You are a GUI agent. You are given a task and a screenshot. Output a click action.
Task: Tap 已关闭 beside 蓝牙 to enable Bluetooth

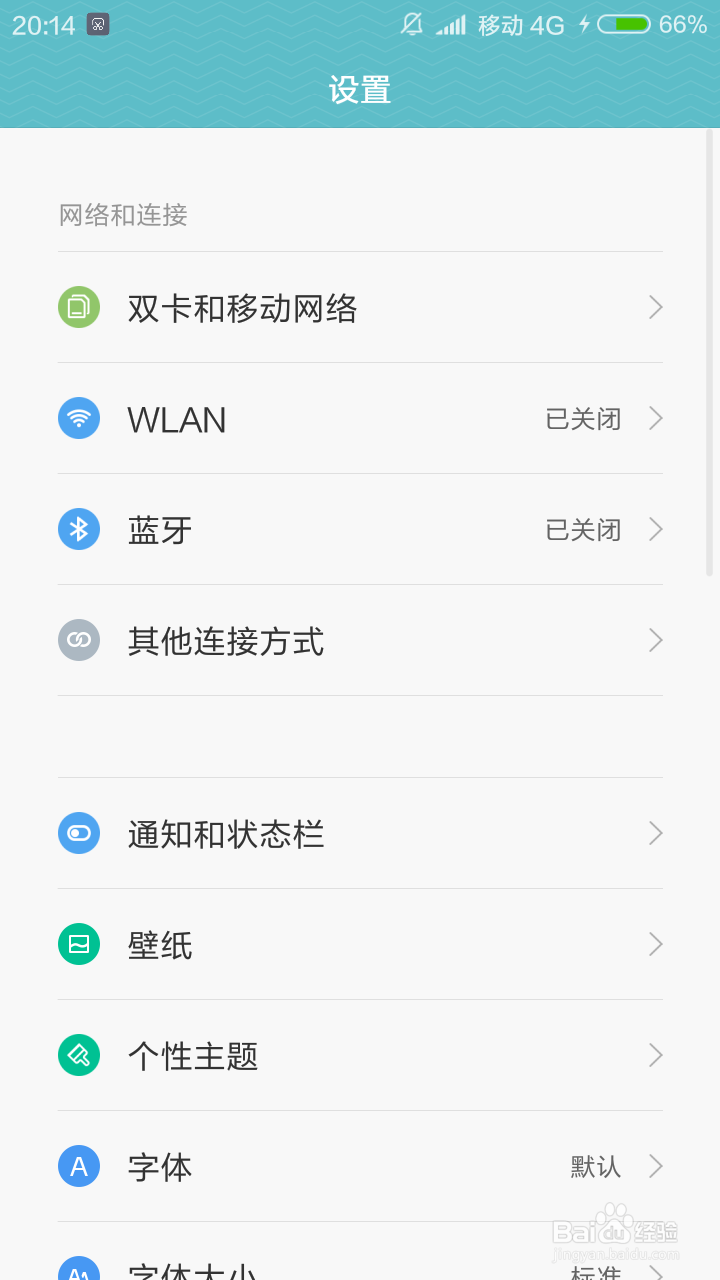[x=583, y=529]
